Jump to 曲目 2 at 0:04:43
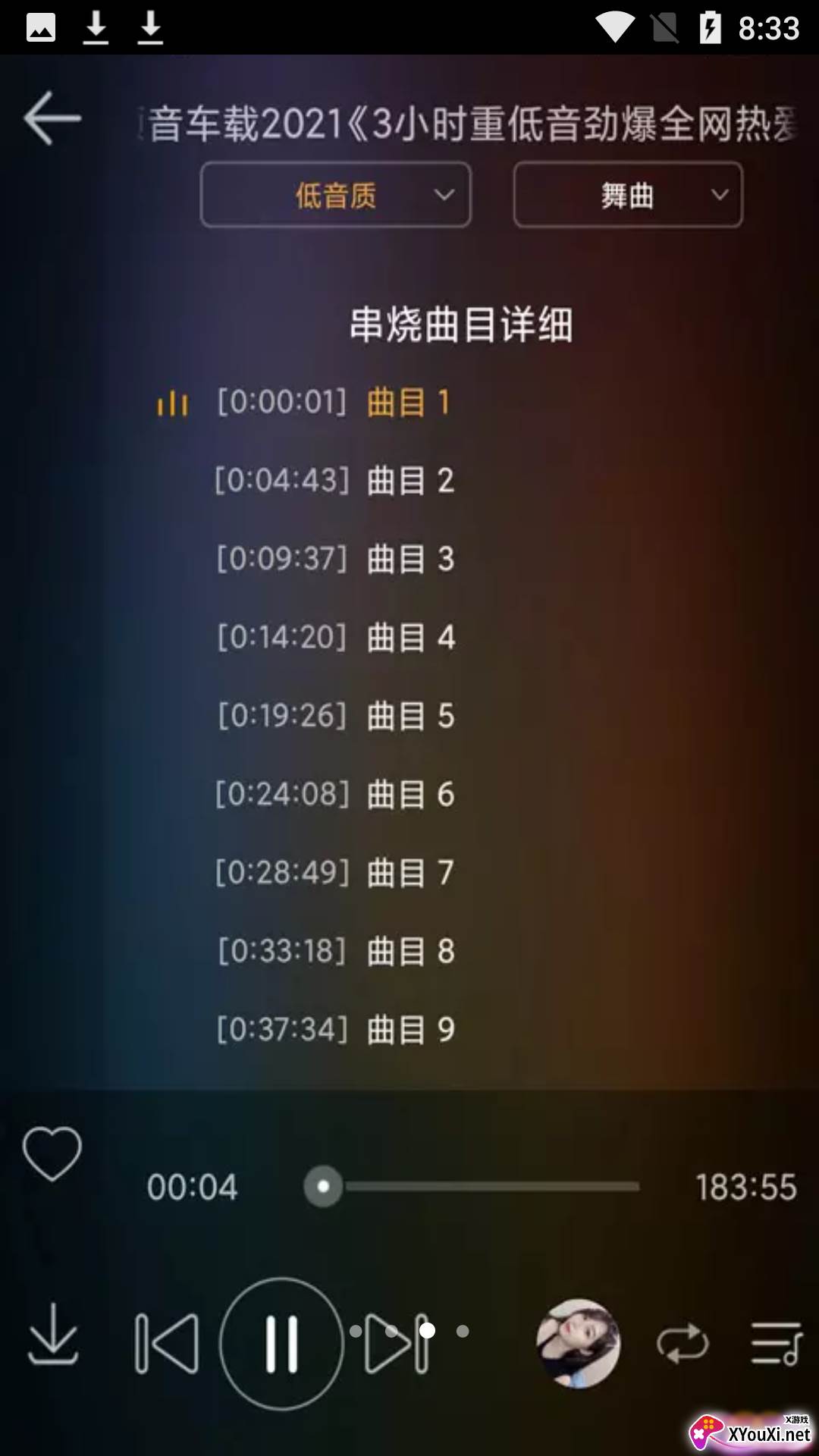This screenshot has height=1456, width=819. (x=334, y=481)
